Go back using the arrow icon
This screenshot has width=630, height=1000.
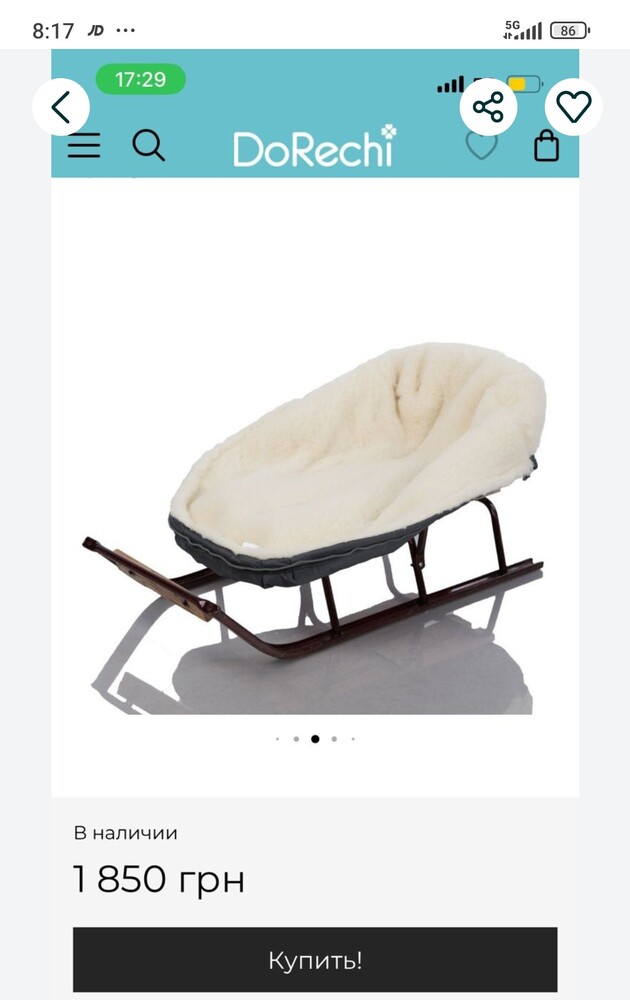tap(61, 107)
